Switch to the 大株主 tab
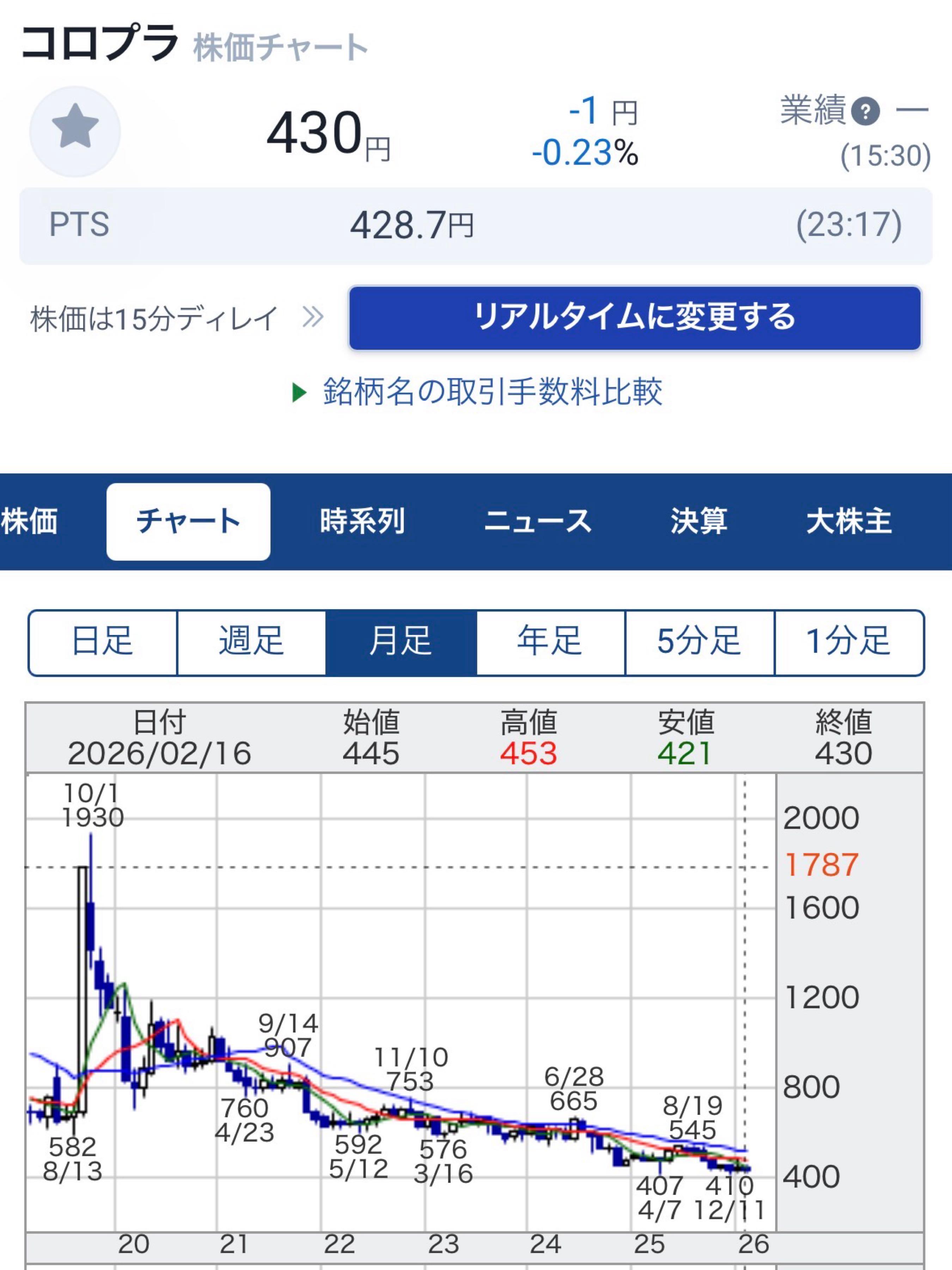The height and width of the screenshot is (1270, 952). [x=849, y=520]
